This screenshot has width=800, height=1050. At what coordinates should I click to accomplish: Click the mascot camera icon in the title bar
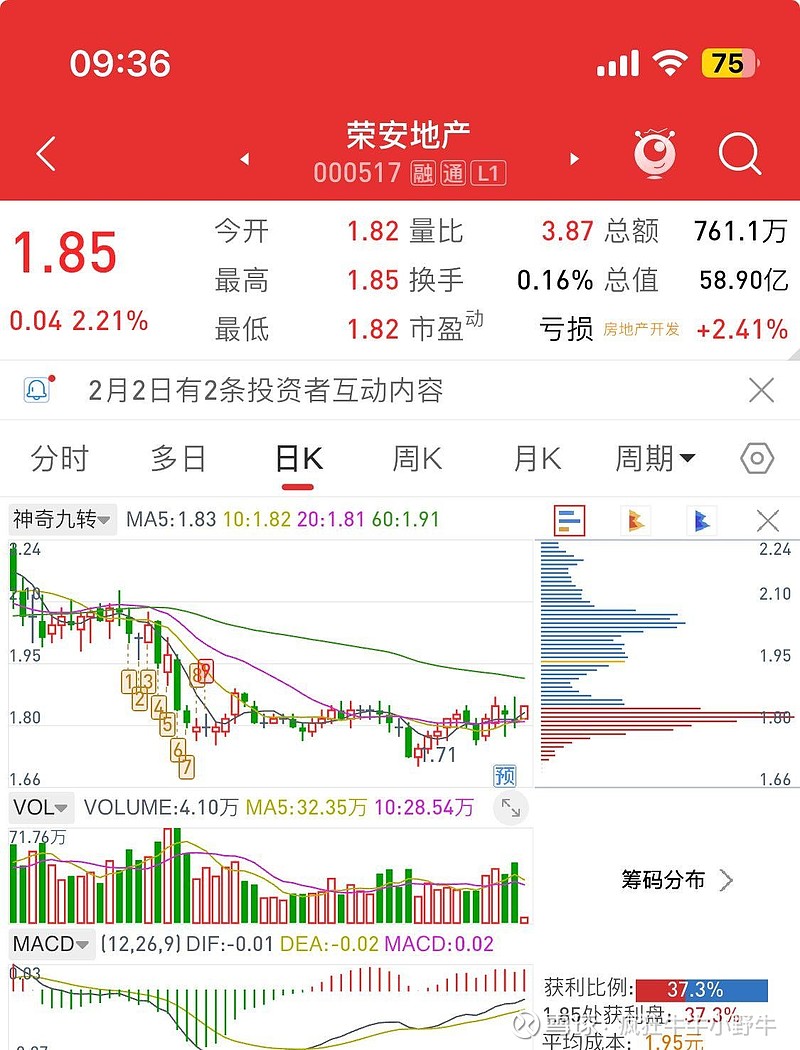(656, 155)
